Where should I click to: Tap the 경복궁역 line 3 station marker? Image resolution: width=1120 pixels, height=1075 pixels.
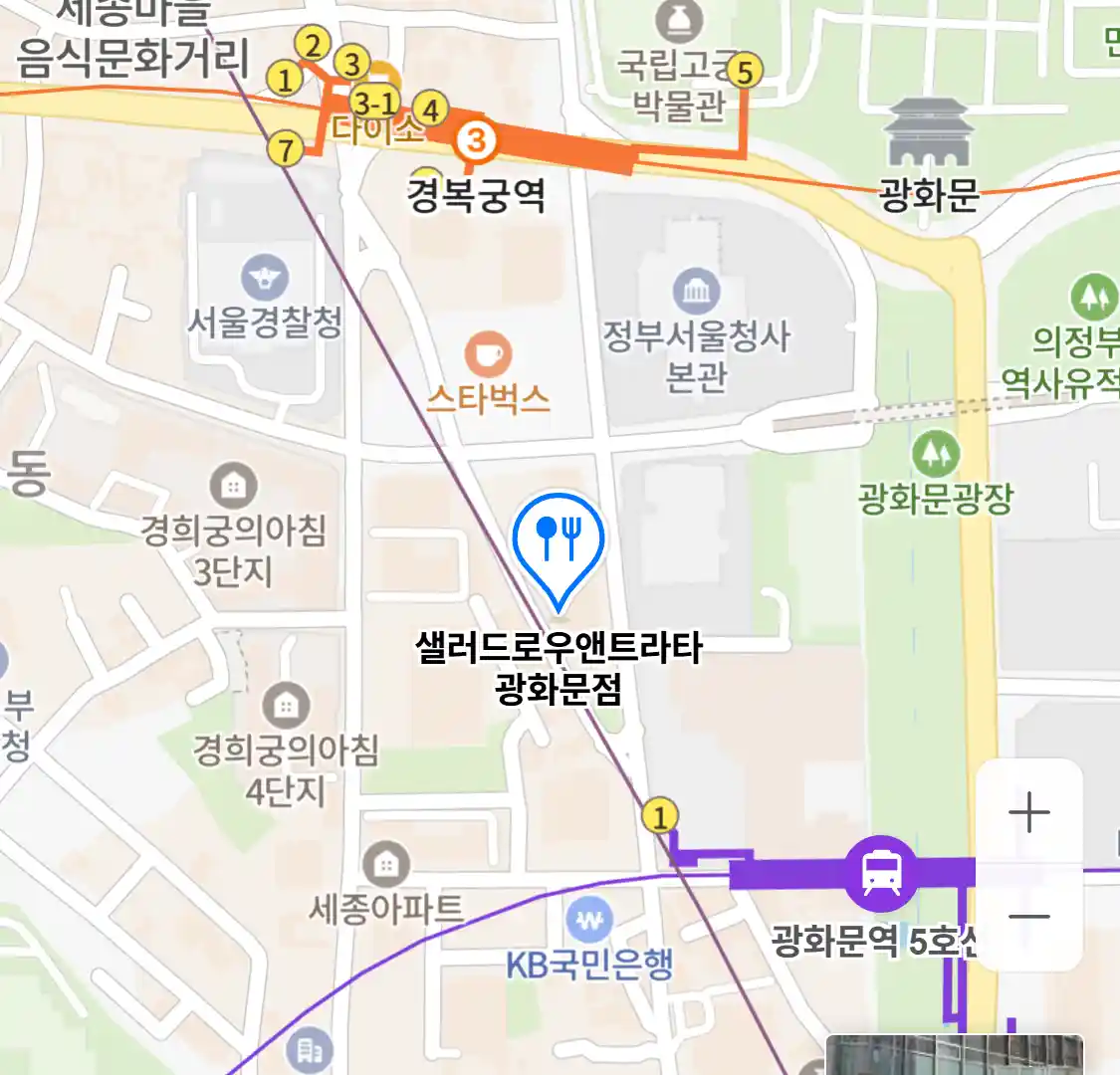476,140
